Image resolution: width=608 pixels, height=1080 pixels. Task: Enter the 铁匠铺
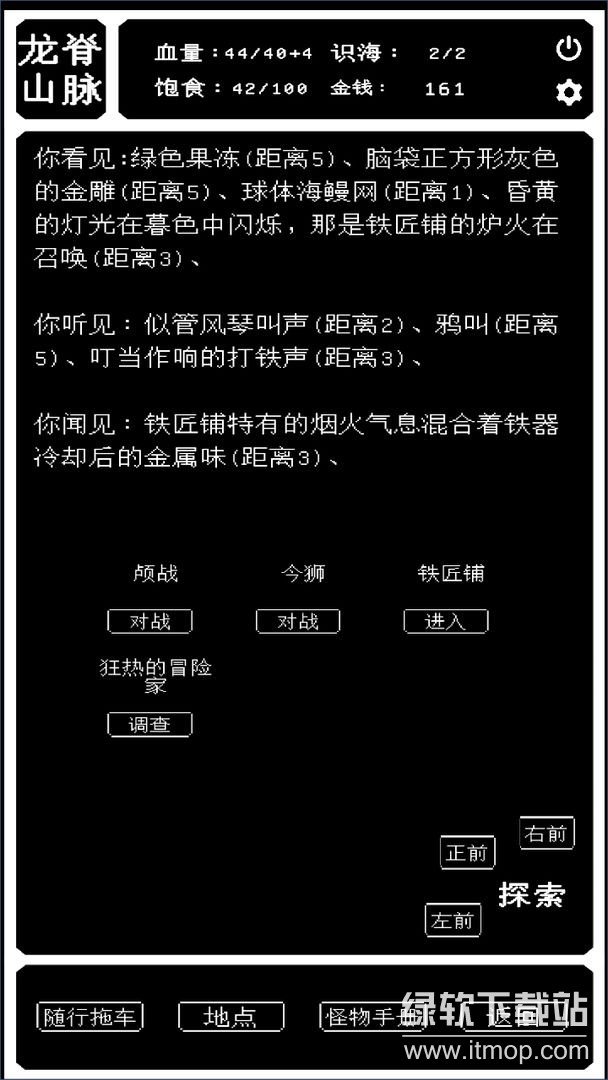click(445, 621)
